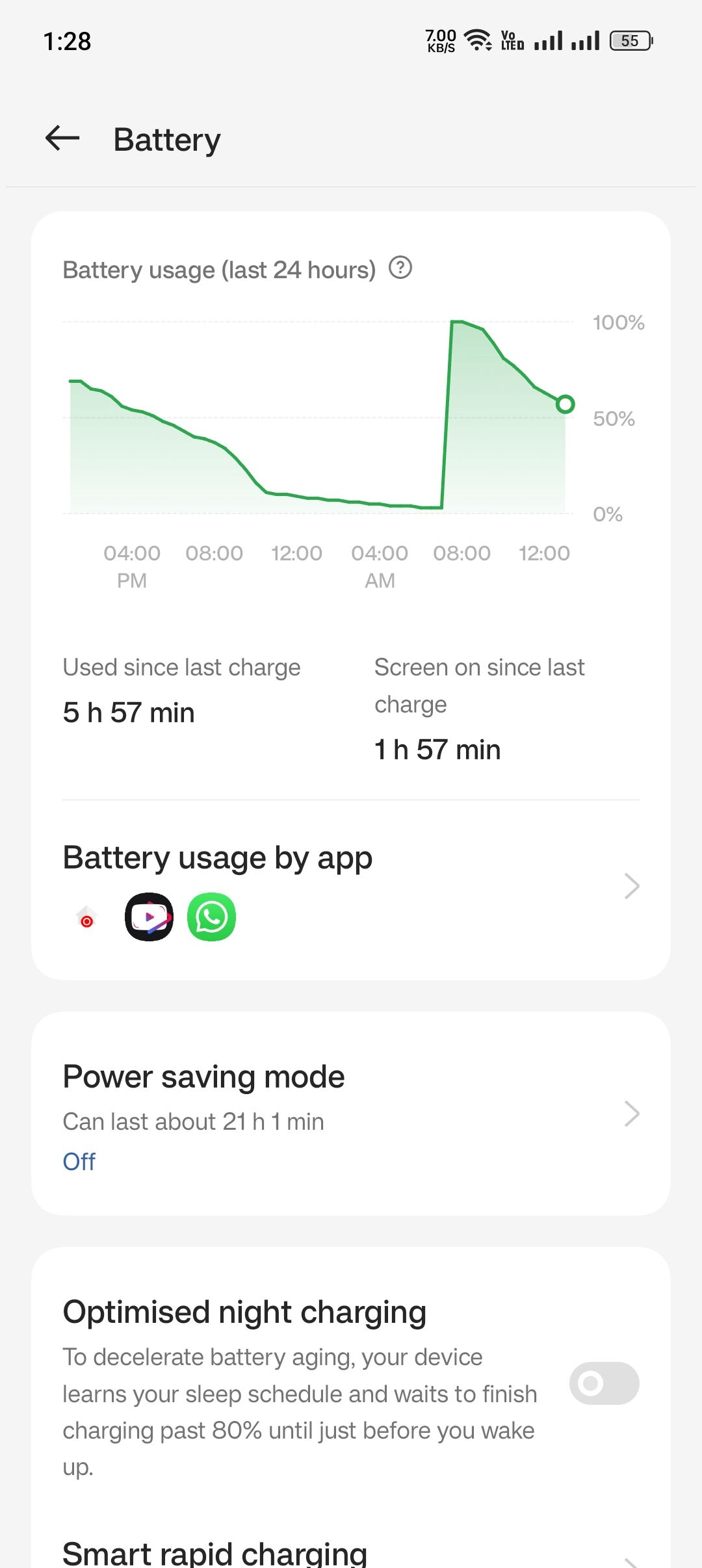702x1568 pixels.
Task: Go back from Battery settings
Action: (62, 138)
